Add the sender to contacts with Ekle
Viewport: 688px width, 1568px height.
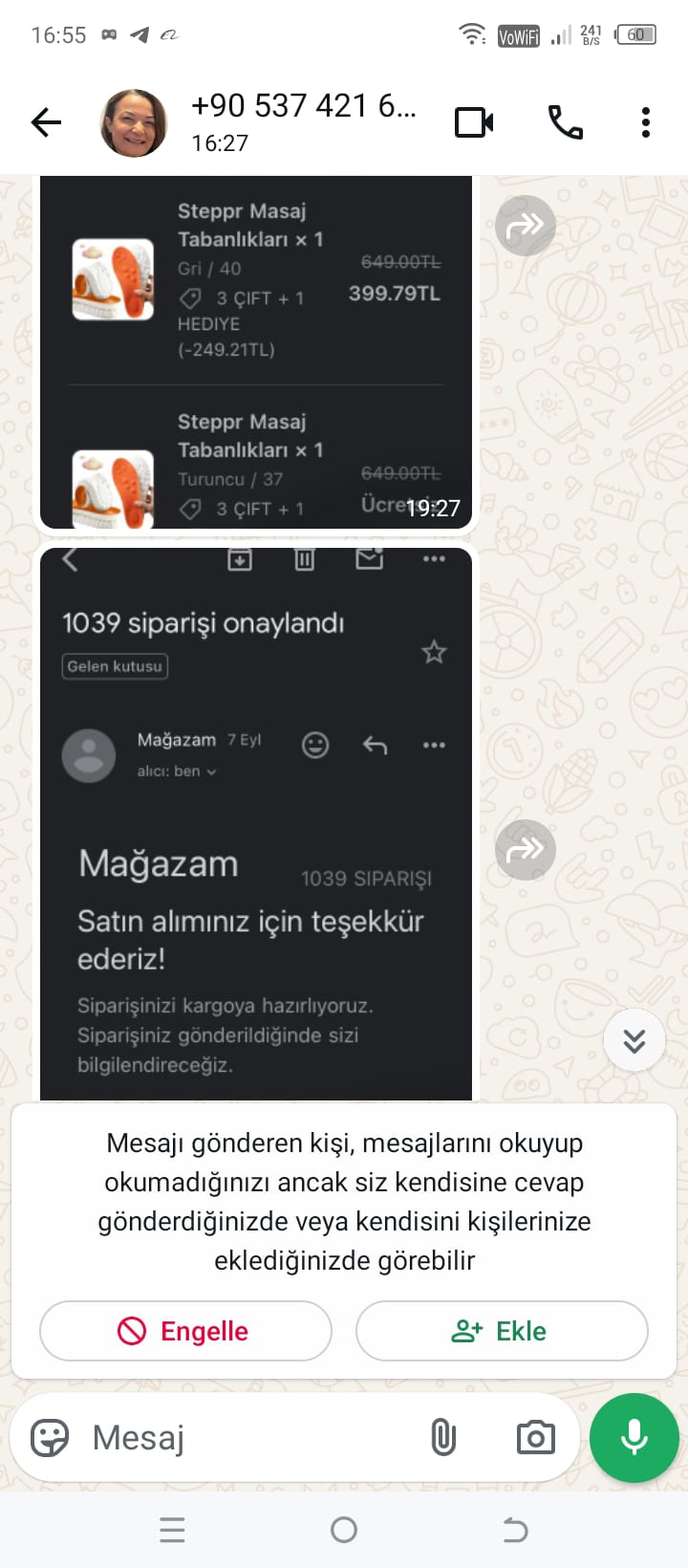point(502,1331)
